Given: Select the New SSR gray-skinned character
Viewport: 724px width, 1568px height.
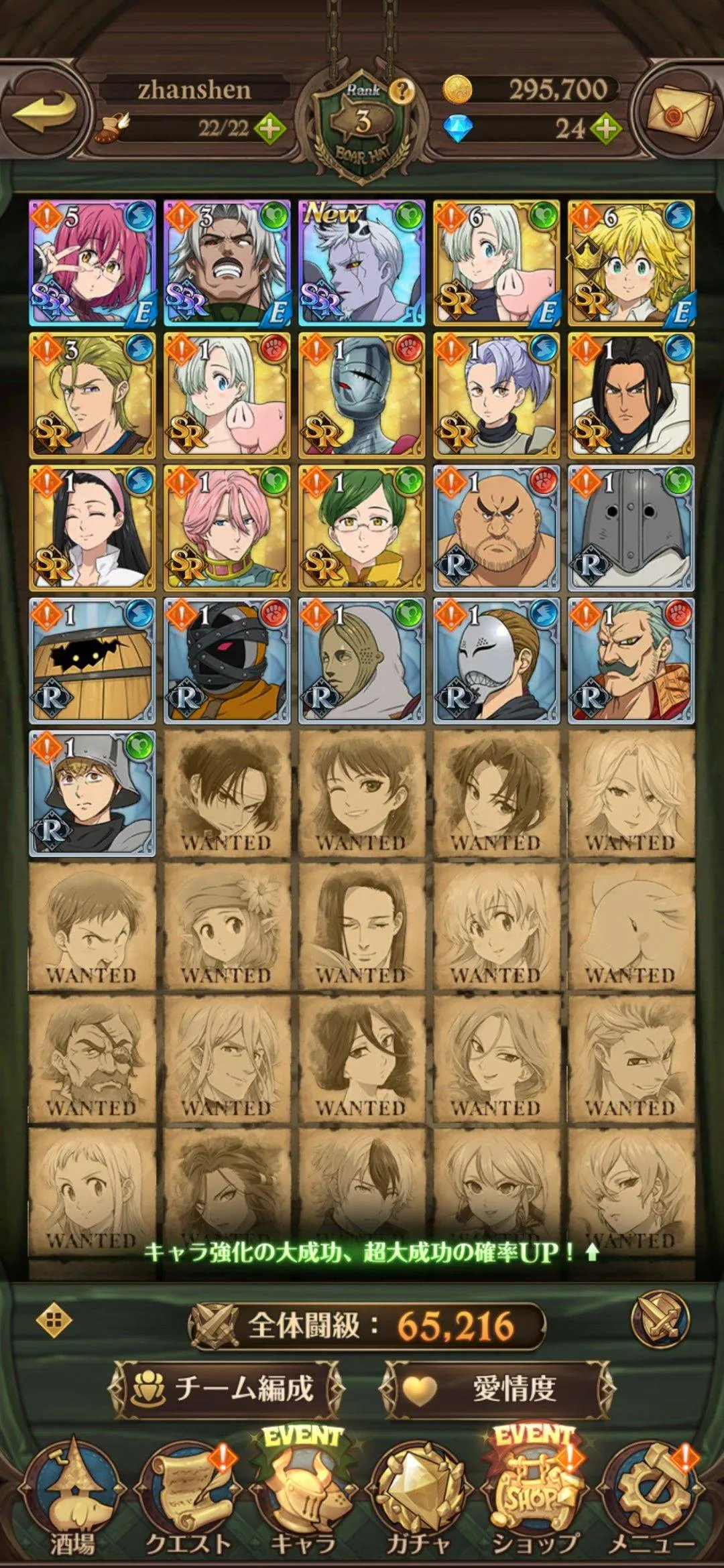Looking at the screenshot, I should pyautogui.click(x=361, y=261).
